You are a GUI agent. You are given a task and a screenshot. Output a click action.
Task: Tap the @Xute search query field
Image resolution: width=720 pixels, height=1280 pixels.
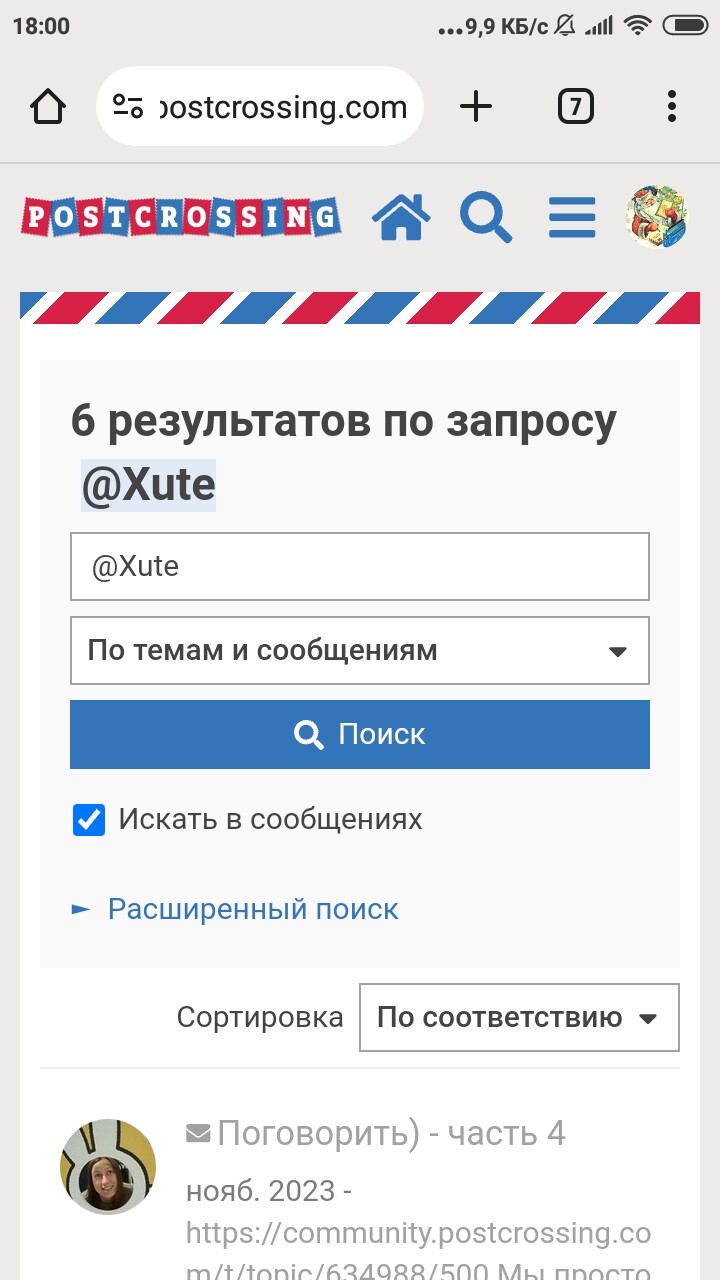[360, 566]
